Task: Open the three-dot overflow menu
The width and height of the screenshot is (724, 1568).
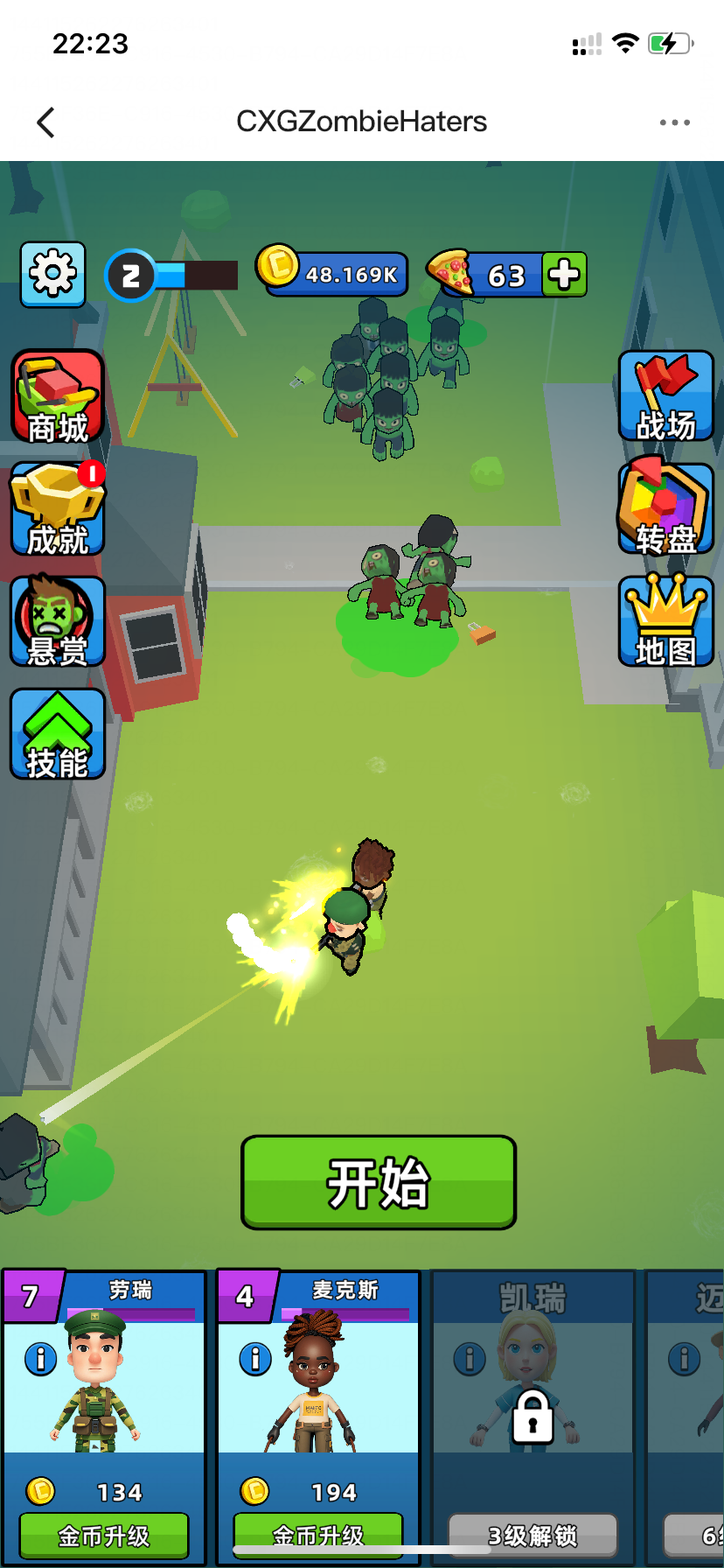Action: point(674,122)
